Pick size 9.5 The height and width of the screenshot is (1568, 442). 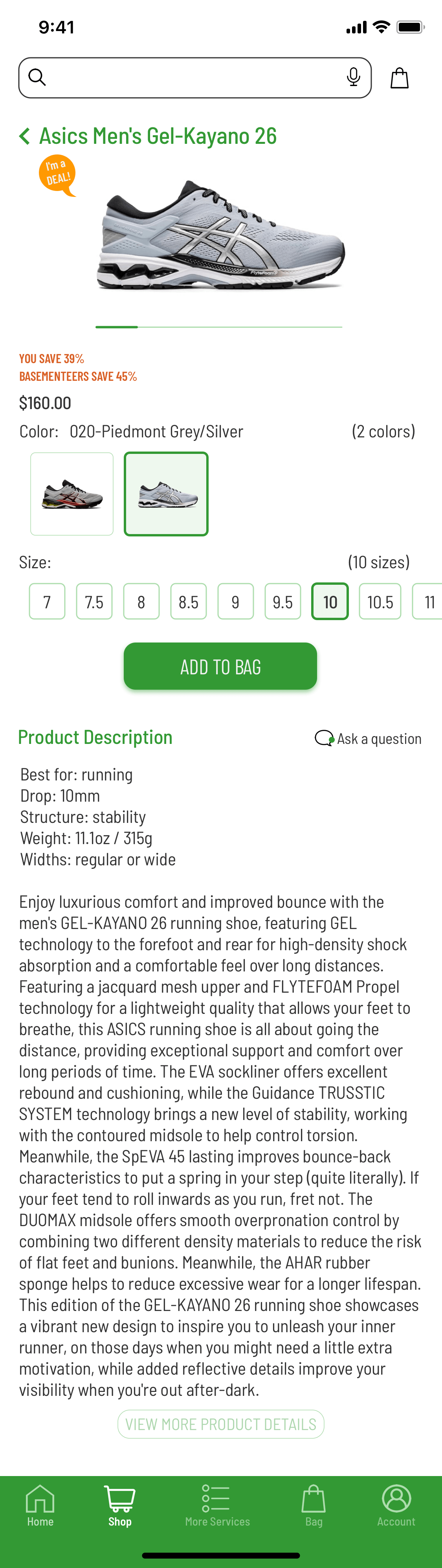pos(282,601)
